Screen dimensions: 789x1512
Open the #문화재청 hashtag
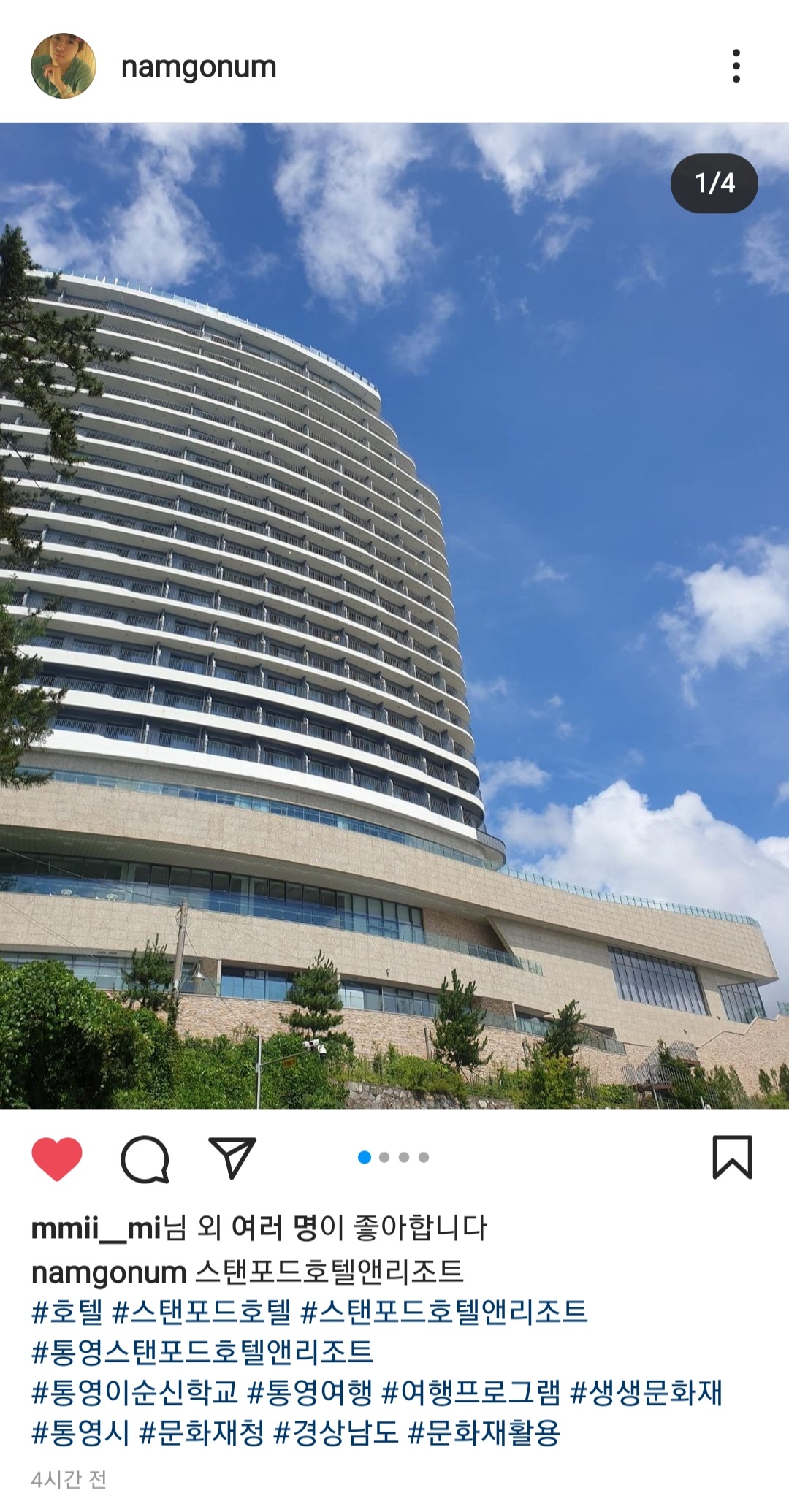pos(202,1432)
